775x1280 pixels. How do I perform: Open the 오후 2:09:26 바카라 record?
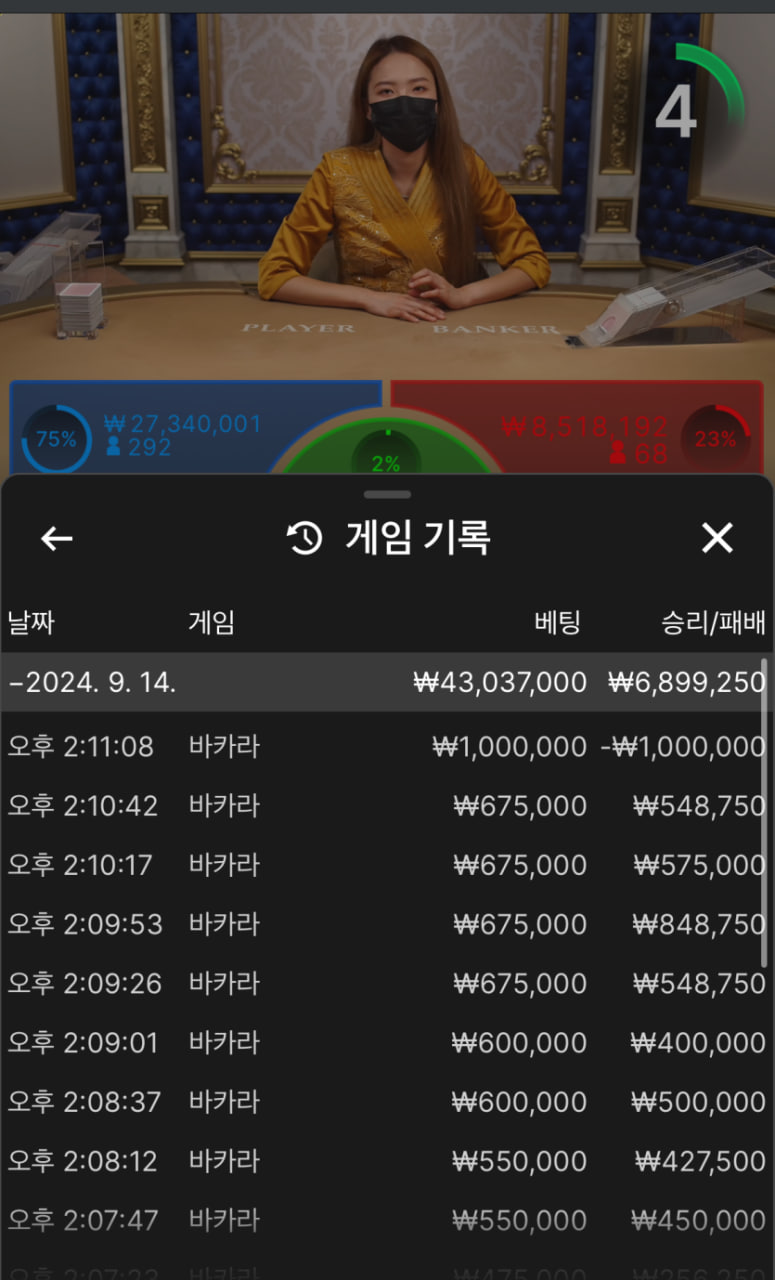tap(386, 983)
